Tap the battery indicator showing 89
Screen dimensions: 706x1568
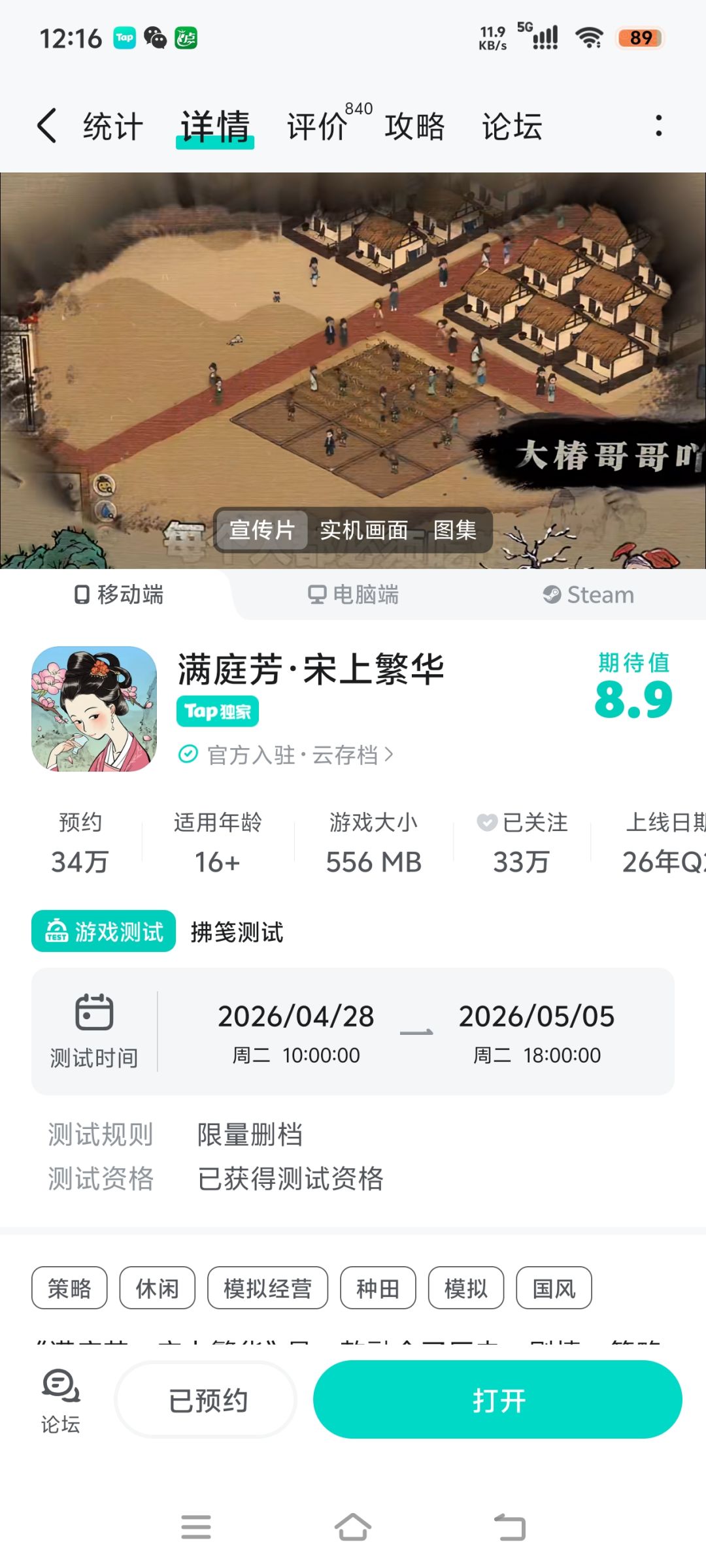(639, 38)
